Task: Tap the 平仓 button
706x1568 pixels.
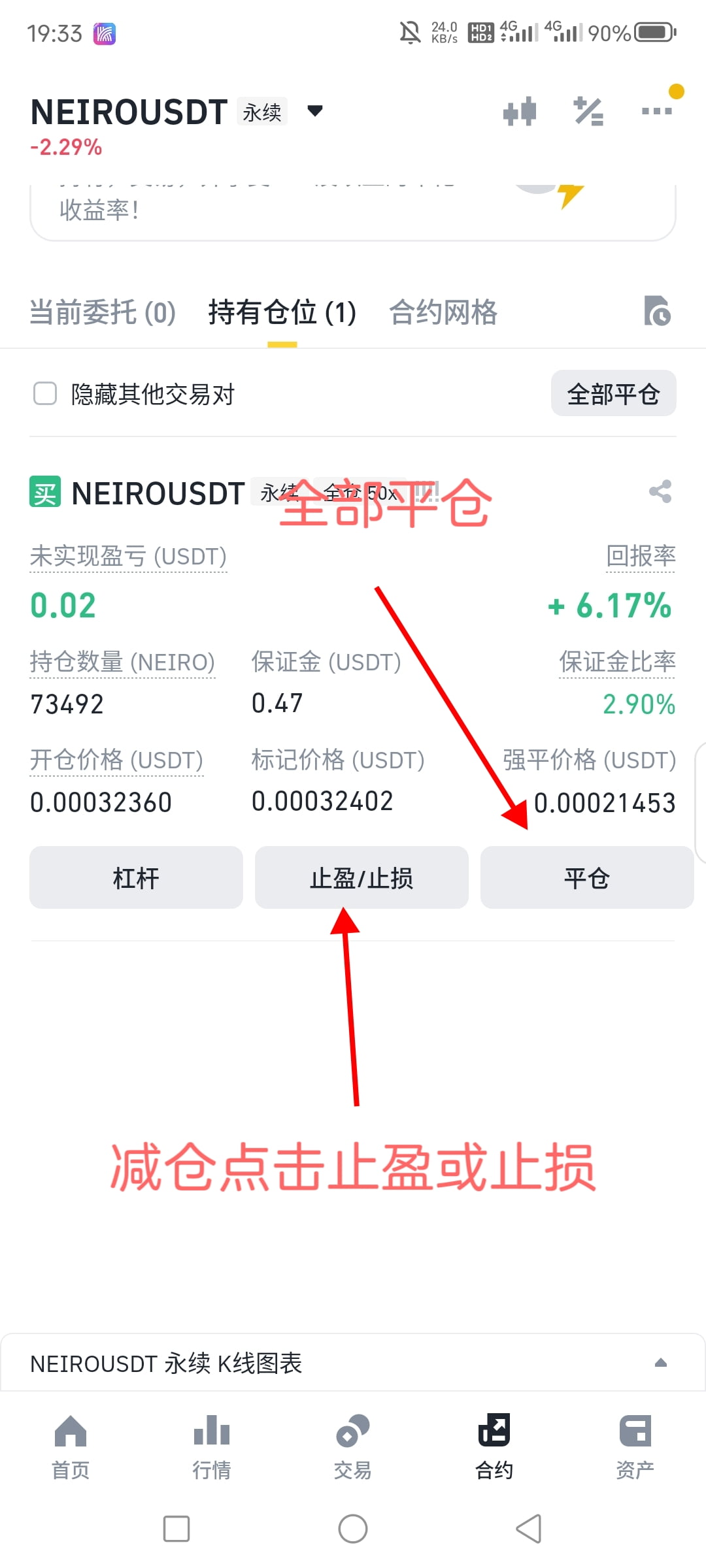Action: (586, 877)
